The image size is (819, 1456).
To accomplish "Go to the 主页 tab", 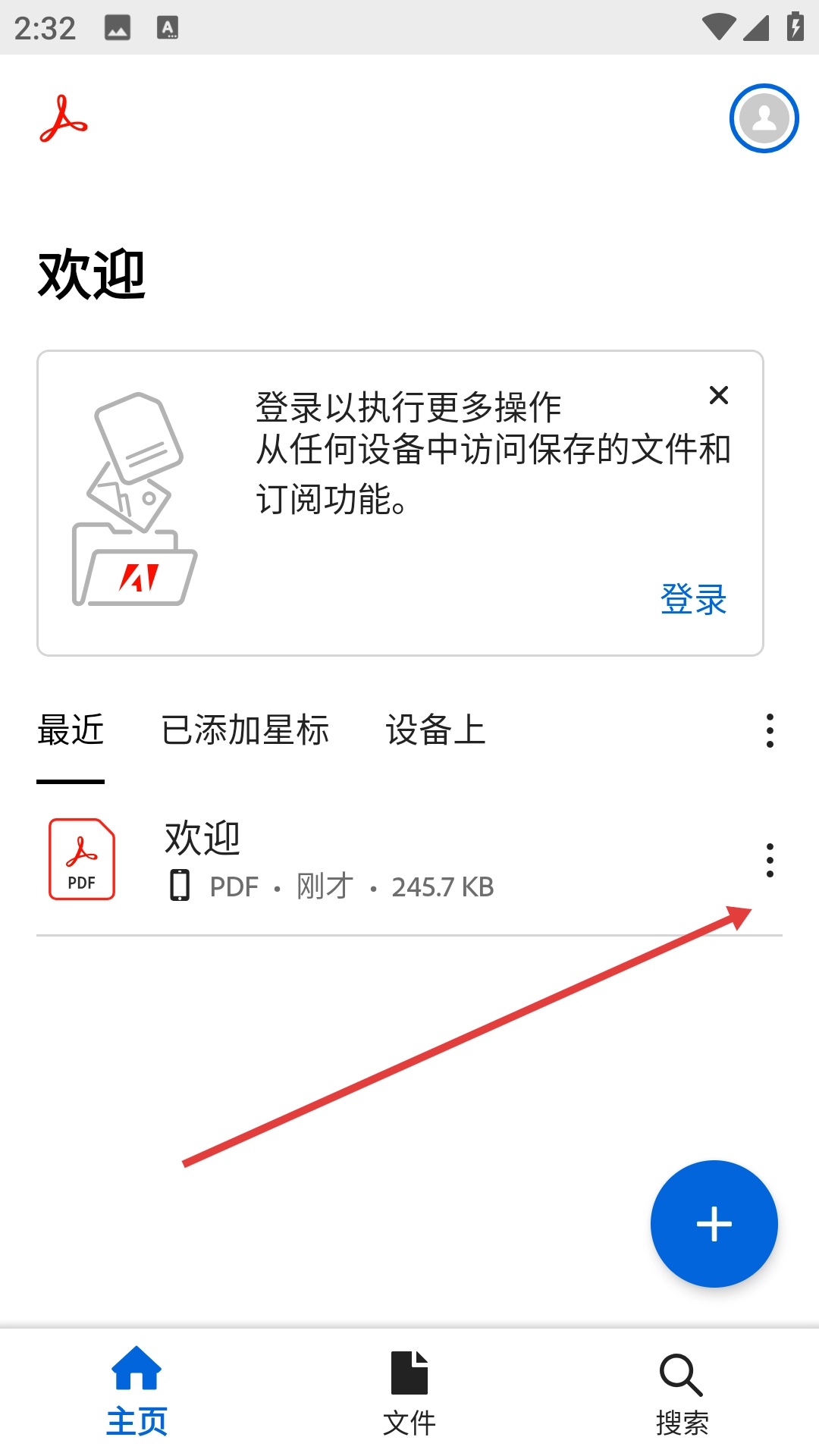I will pyautogui.click(x=136, y=1392).
